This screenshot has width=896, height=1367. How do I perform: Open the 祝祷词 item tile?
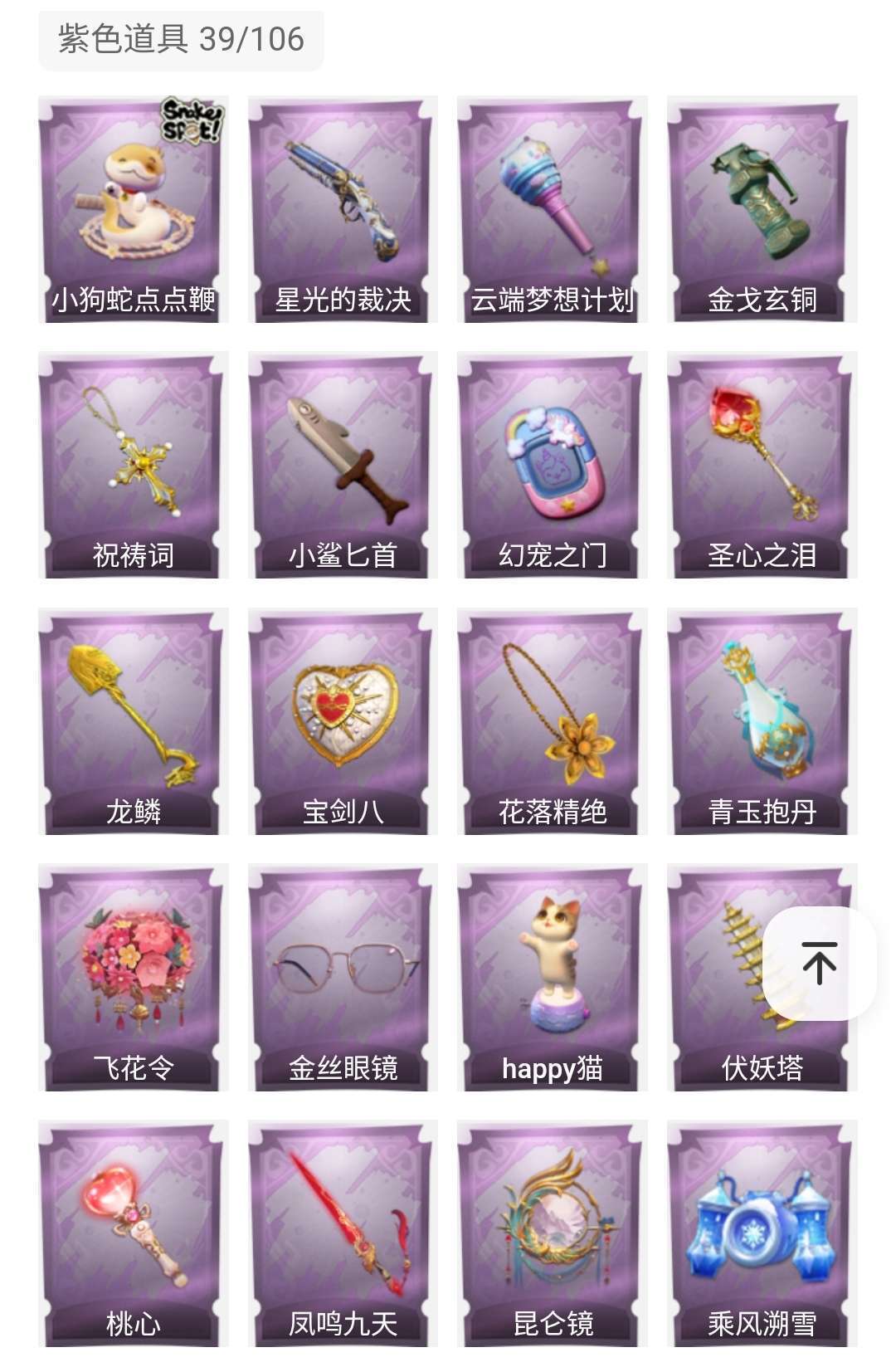133,465
